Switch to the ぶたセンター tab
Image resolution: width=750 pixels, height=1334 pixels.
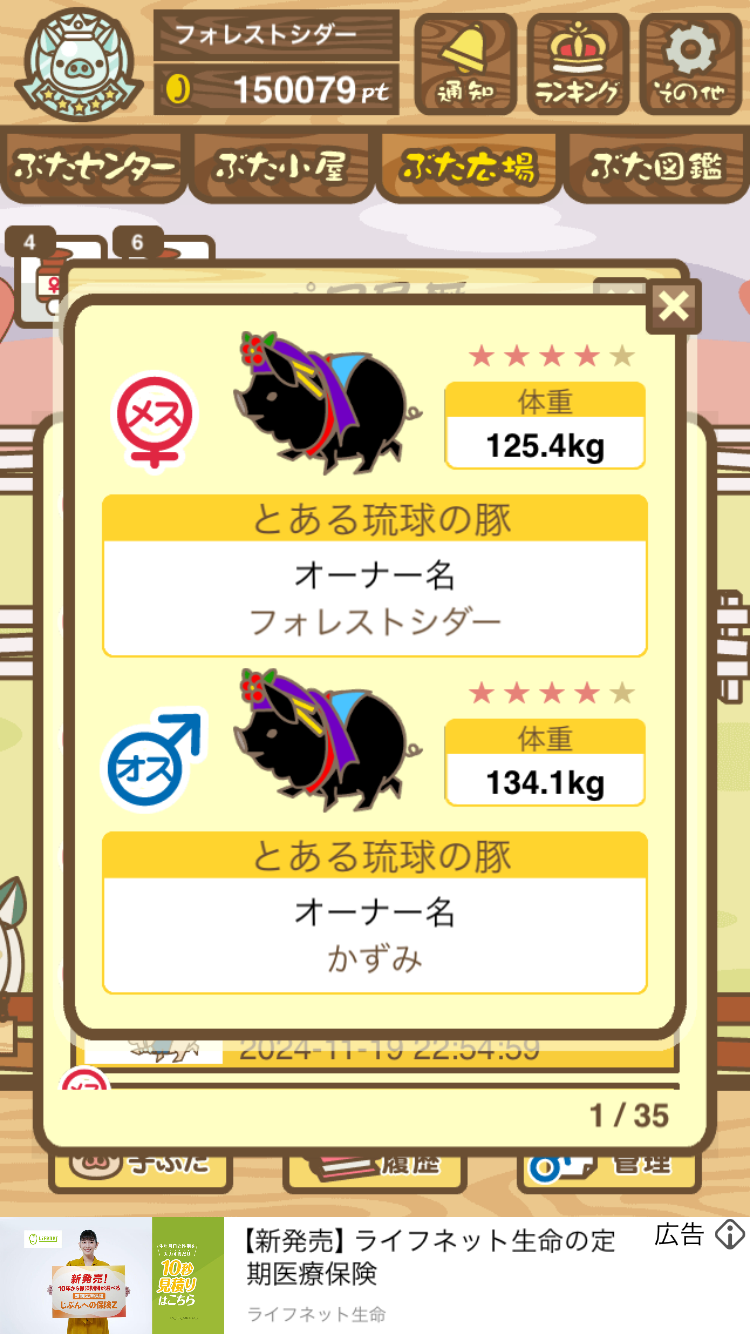coord(95,167)
